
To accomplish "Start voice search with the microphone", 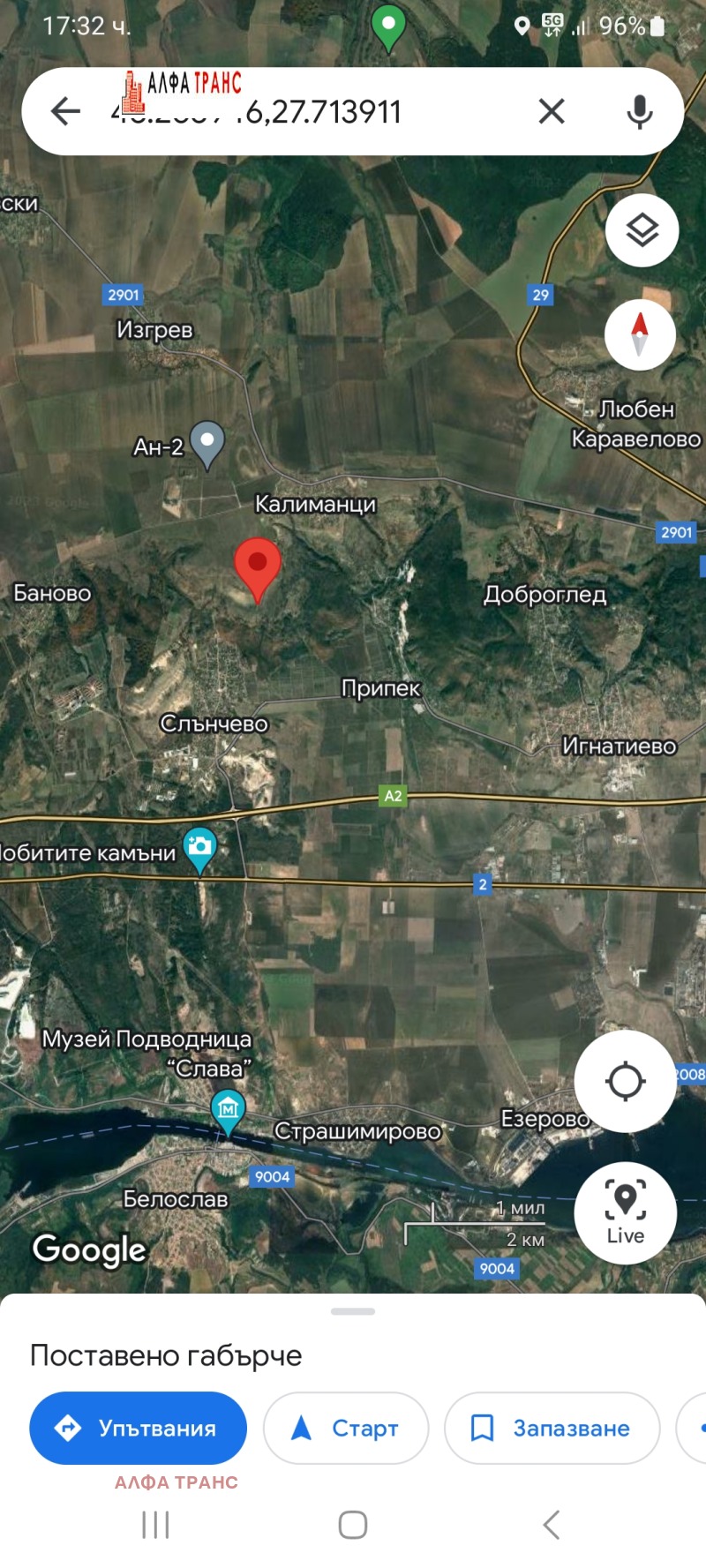I will [x=640, y=112].
